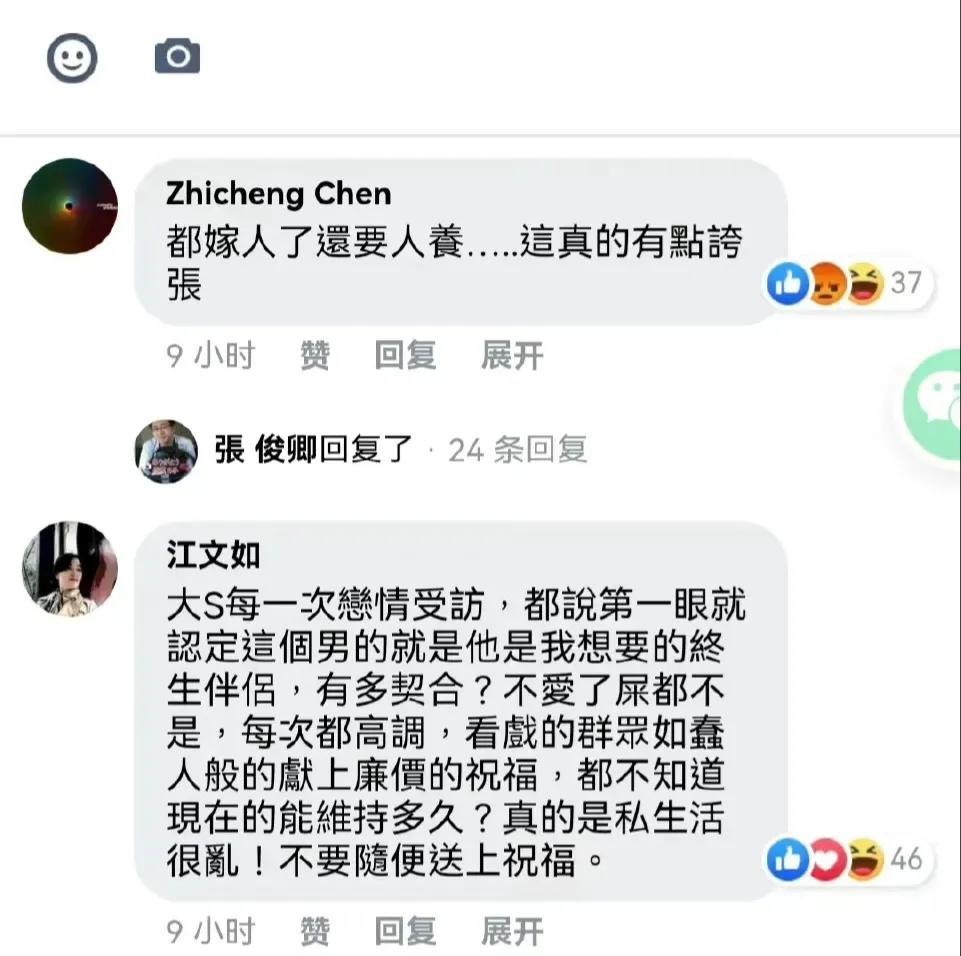Open 江文如's profile picture
The image size is (961, 956).
(69, 568)
